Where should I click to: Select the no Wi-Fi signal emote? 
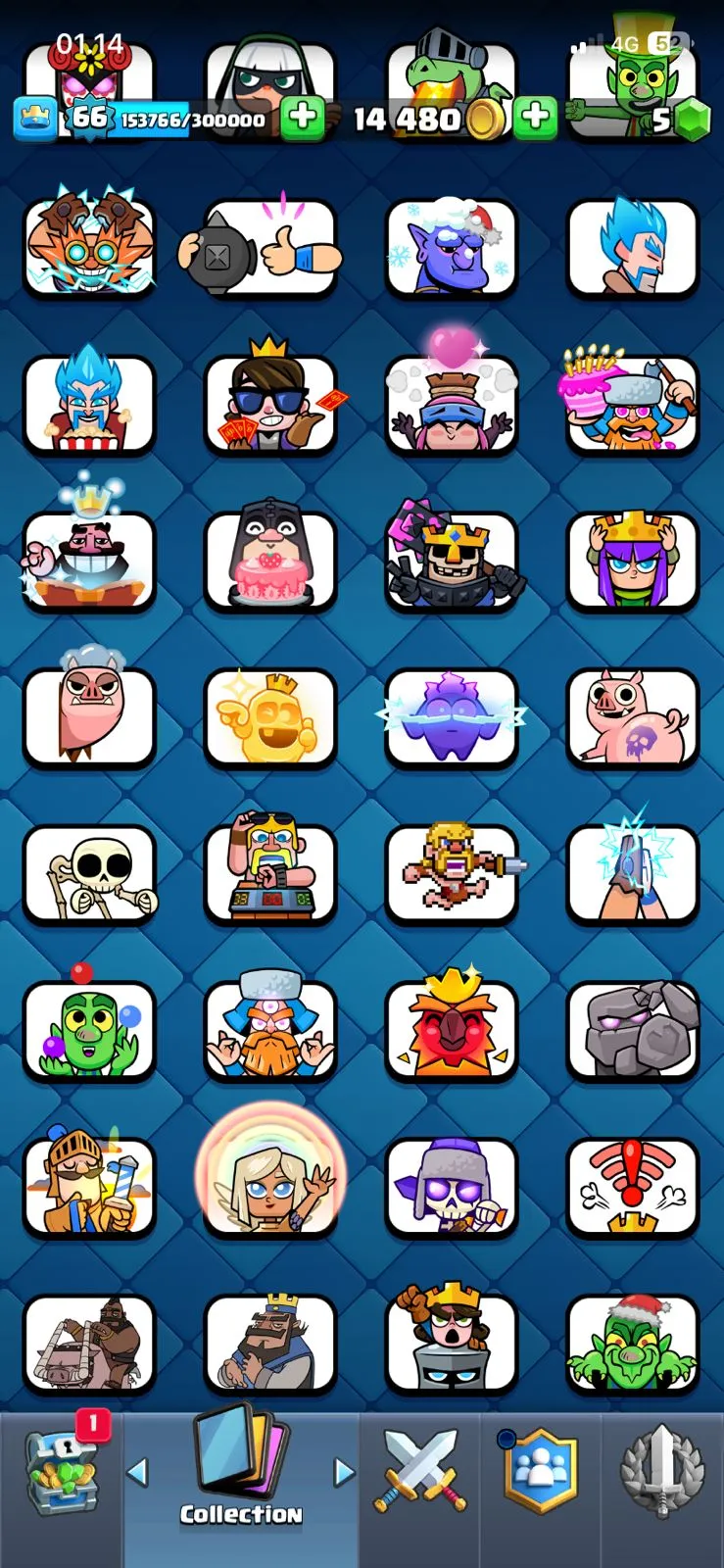pos(633,1188)
